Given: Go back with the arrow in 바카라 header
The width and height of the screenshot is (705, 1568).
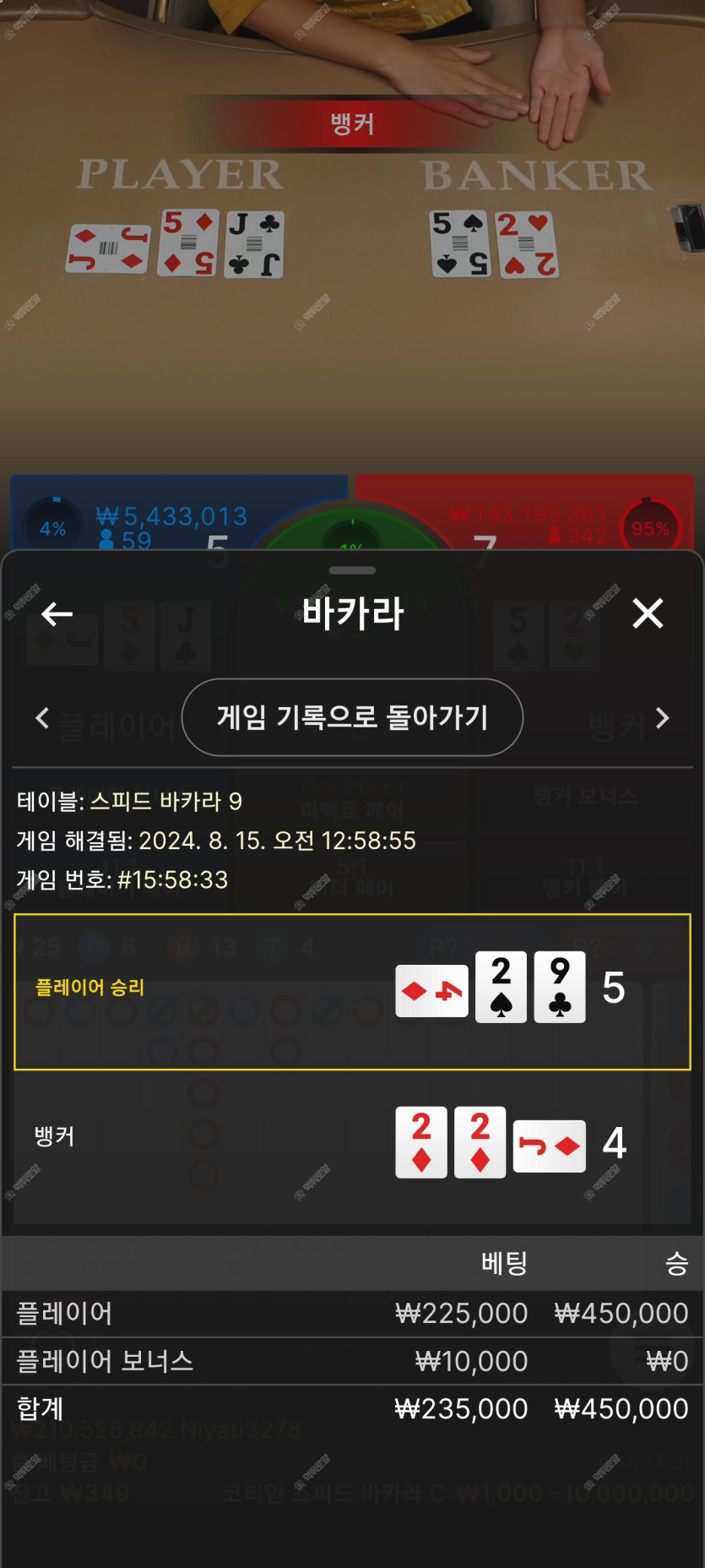Looking at the screenshot, I should pos(57,613).
